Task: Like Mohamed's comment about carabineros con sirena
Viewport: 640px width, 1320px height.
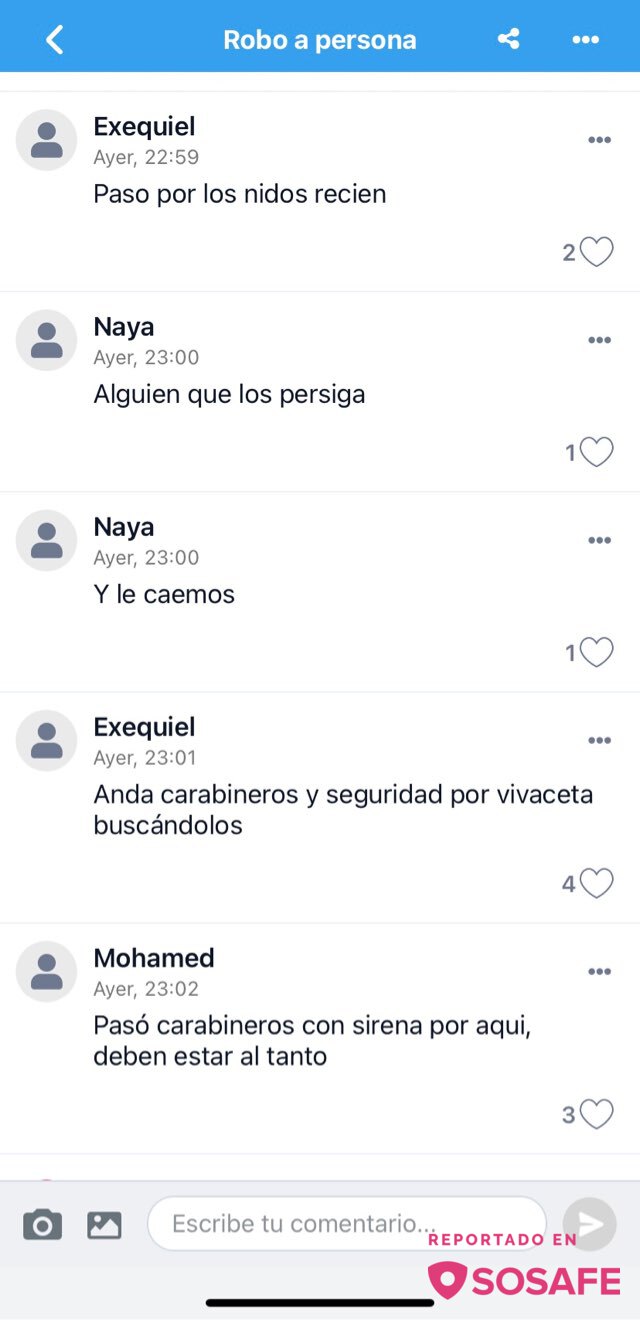Action: pyautogui.click(x=597, y=1114)
